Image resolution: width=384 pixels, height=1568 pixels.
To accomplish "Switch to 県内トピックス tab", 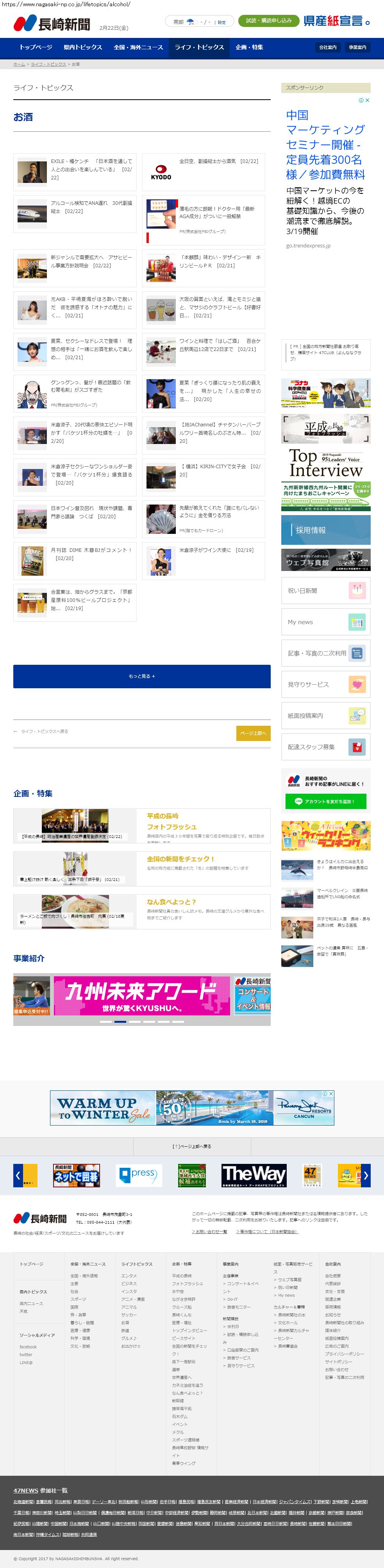I will 83,47.
